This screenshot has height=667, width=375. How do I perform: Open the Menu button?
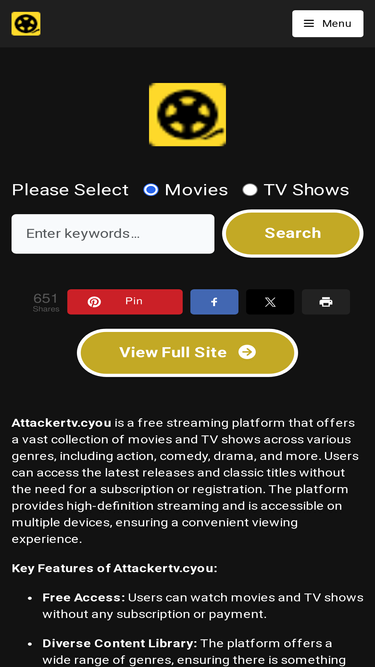[327, 23]
